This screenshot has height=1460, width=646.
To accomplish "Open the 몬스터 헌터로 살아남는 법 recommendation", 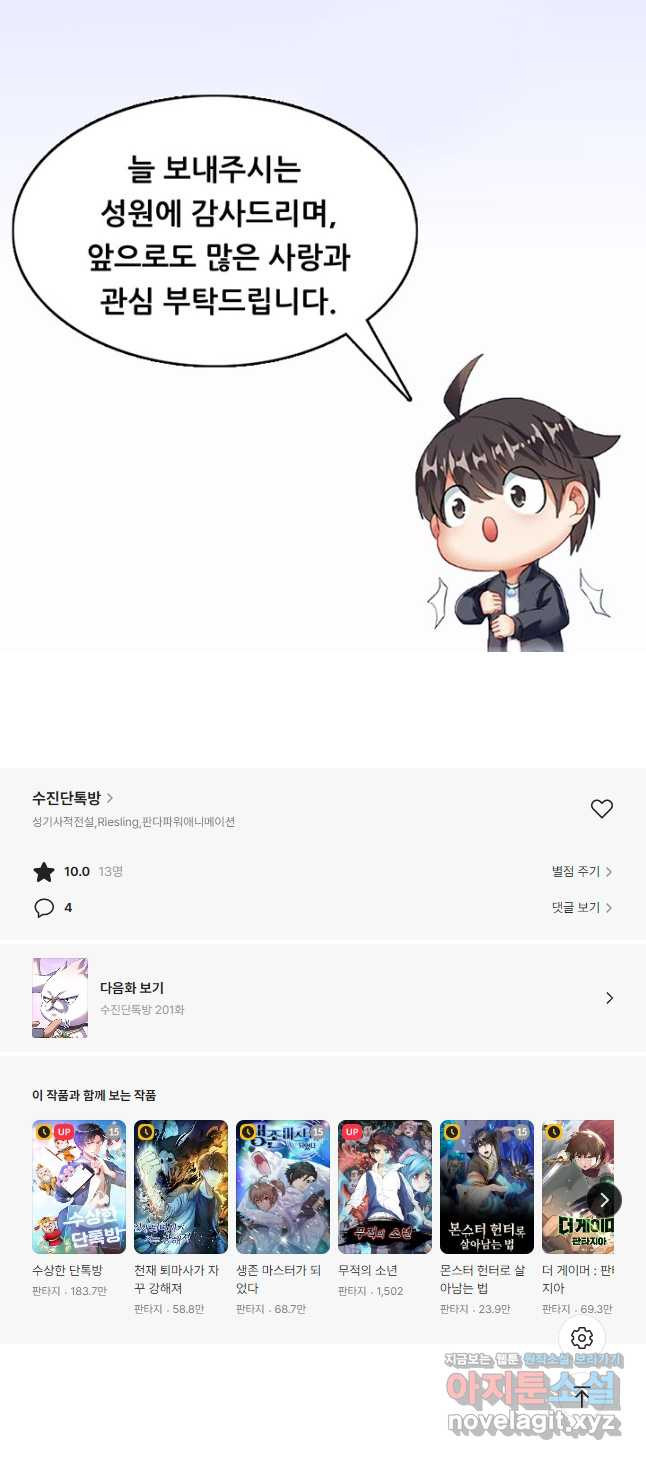I will pyautogui.click(x=487, y=1187).
